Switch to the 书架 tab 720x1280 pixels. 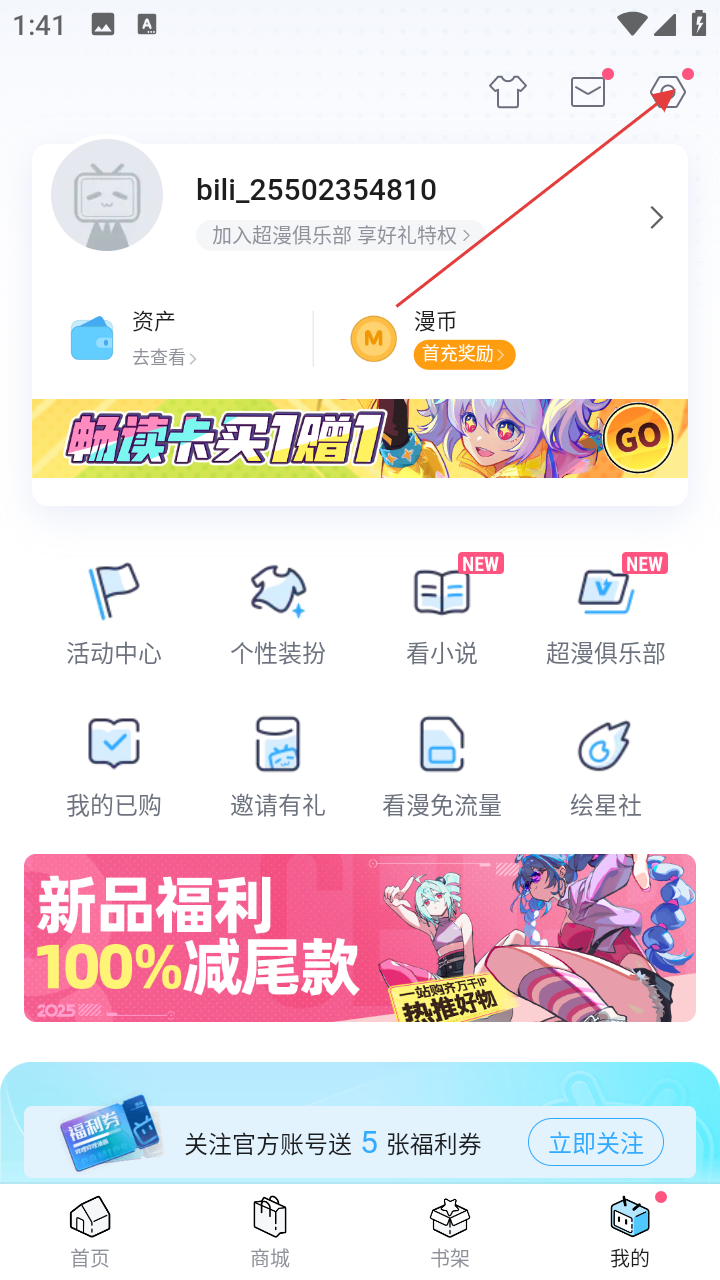point(450,1232)
